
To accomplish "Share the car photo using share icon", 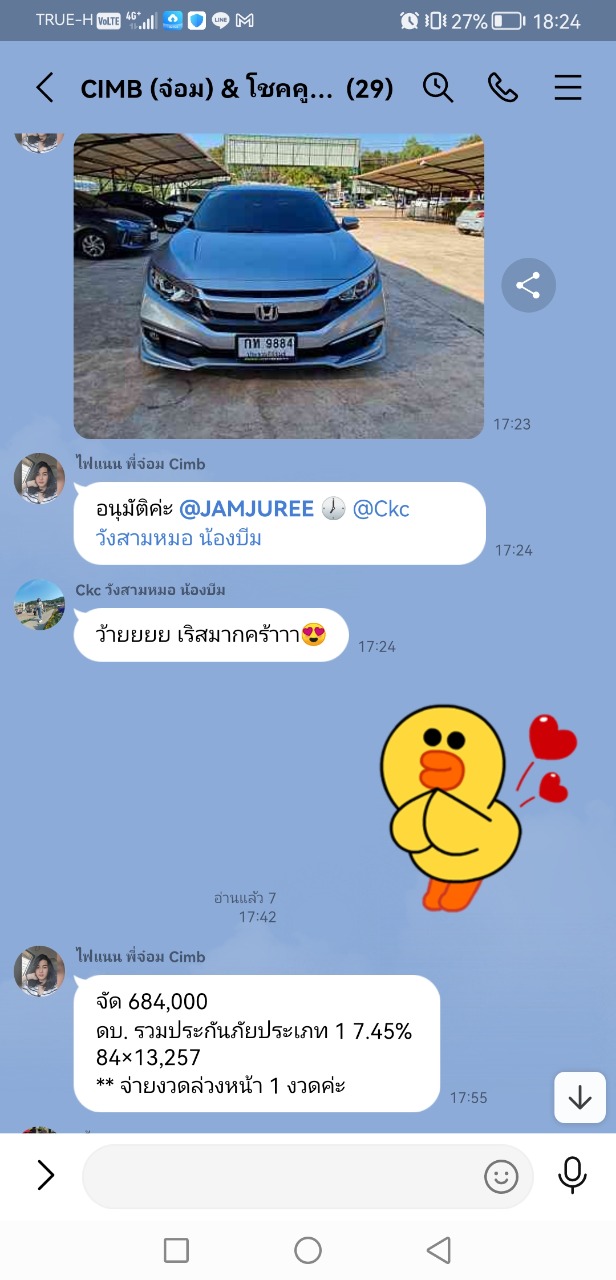I will click(x=528, y=286).
